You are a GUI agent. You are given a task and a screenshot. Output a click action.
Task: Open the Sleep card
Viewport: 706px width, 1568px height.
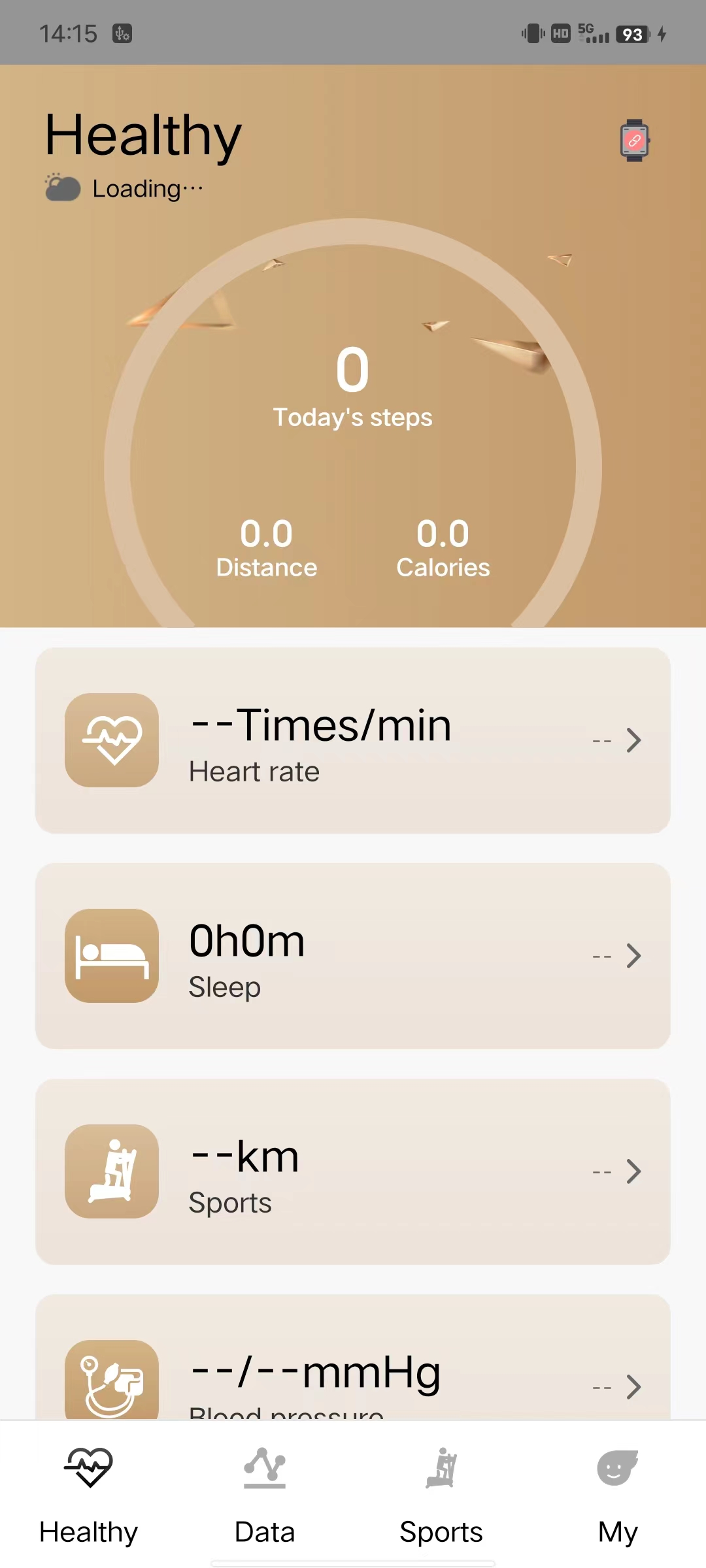353,956
